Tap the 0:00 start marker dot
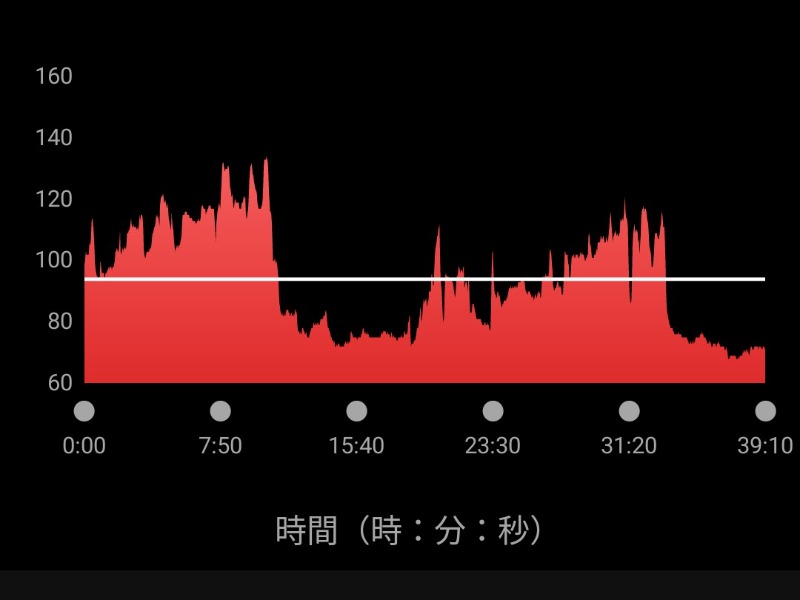Screen dimensions: 800x600 click(x=84, y=411)
